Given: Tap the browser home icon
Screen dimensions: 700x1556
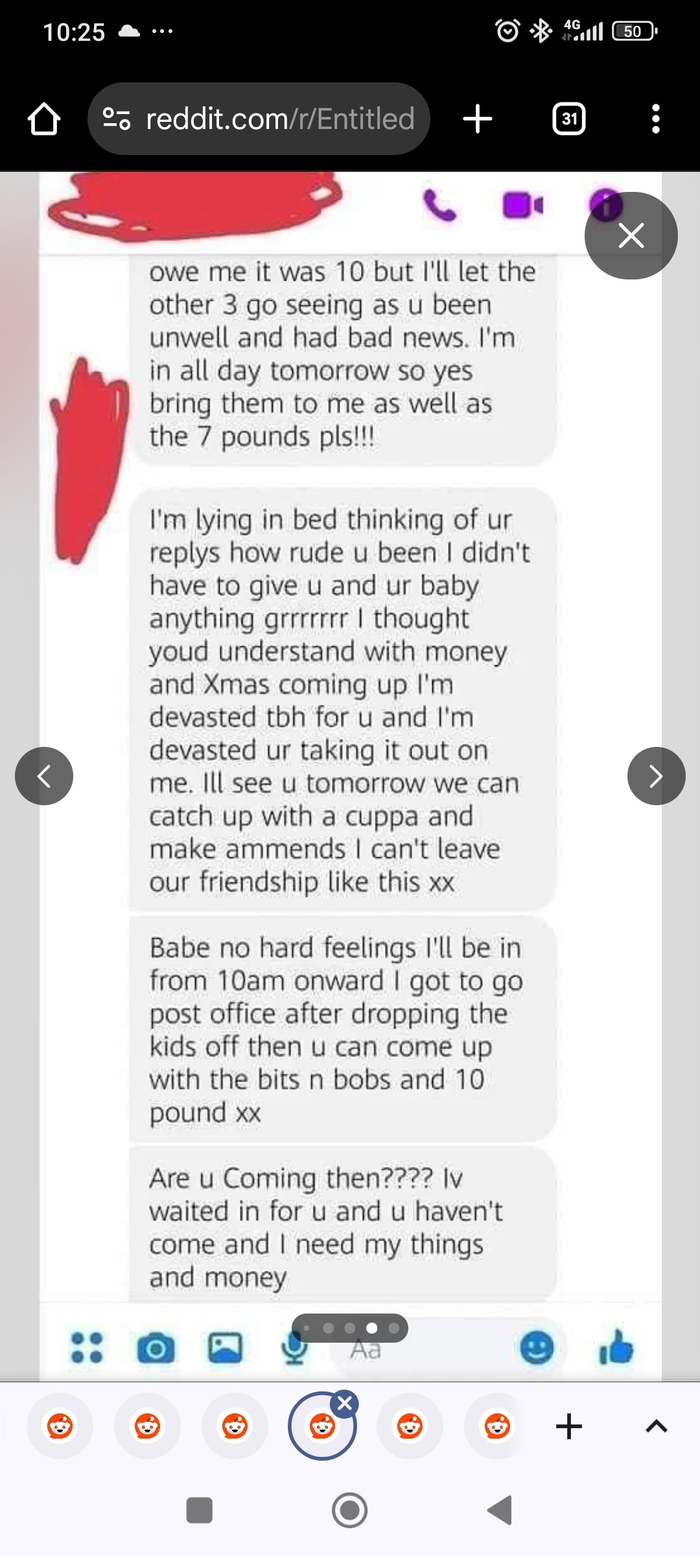Looking at the screenshot, I should [44, 119].
